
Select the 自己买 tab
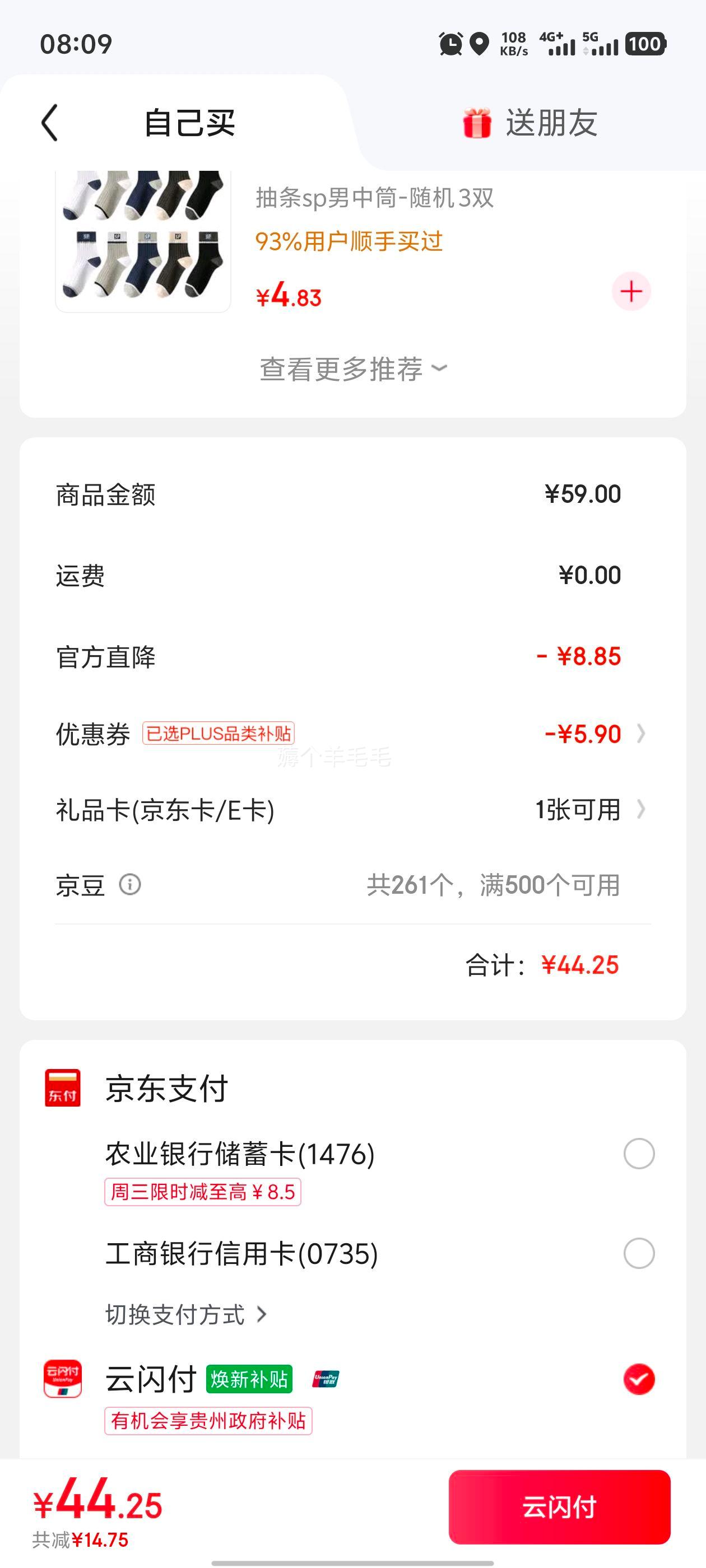(x=189, y=123)
